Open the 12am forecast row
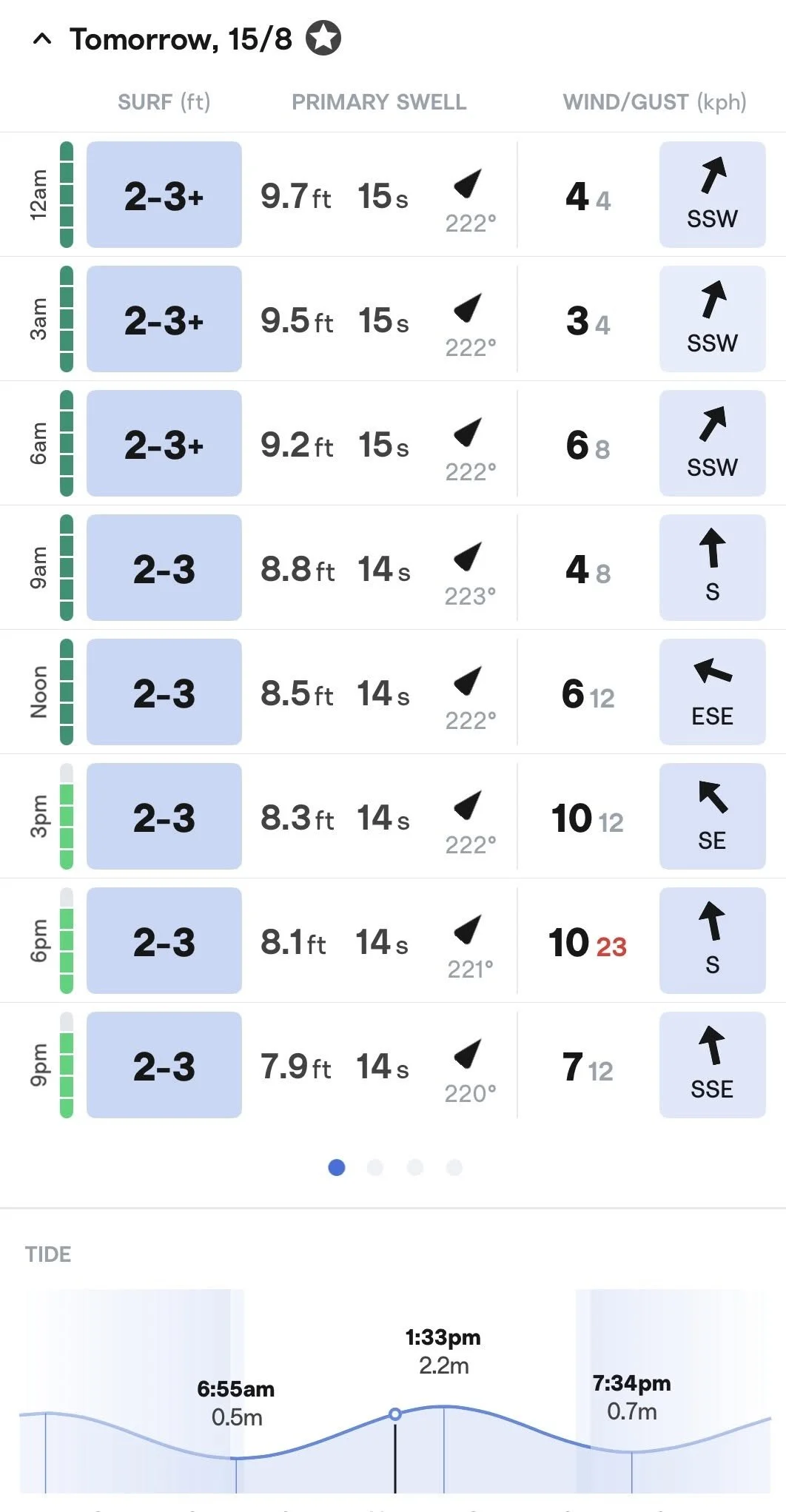786x1512 pixels. tap(393, 195)
